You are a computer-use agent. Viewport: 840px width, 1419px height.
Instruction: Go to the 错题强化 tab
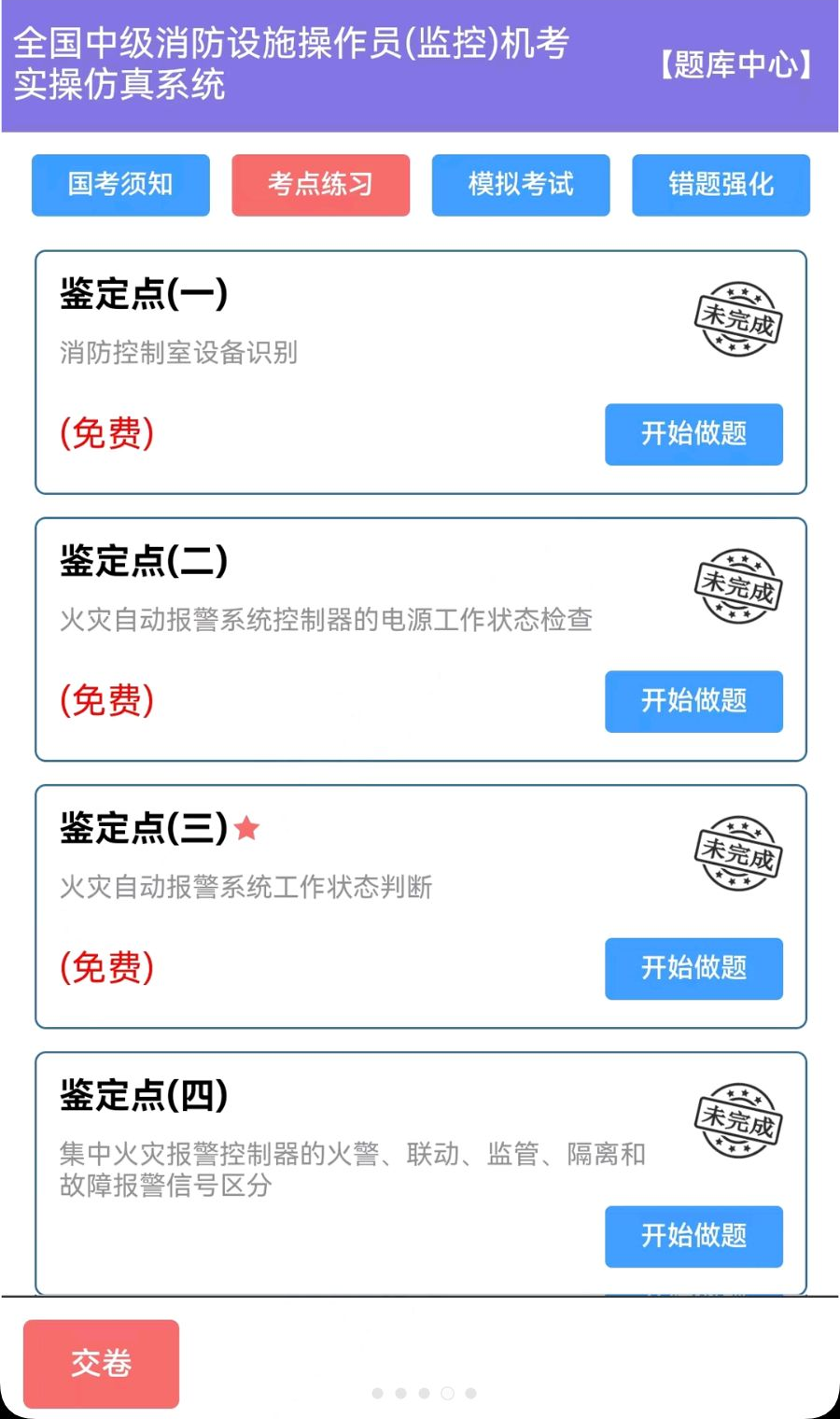(x=721, y=185)
